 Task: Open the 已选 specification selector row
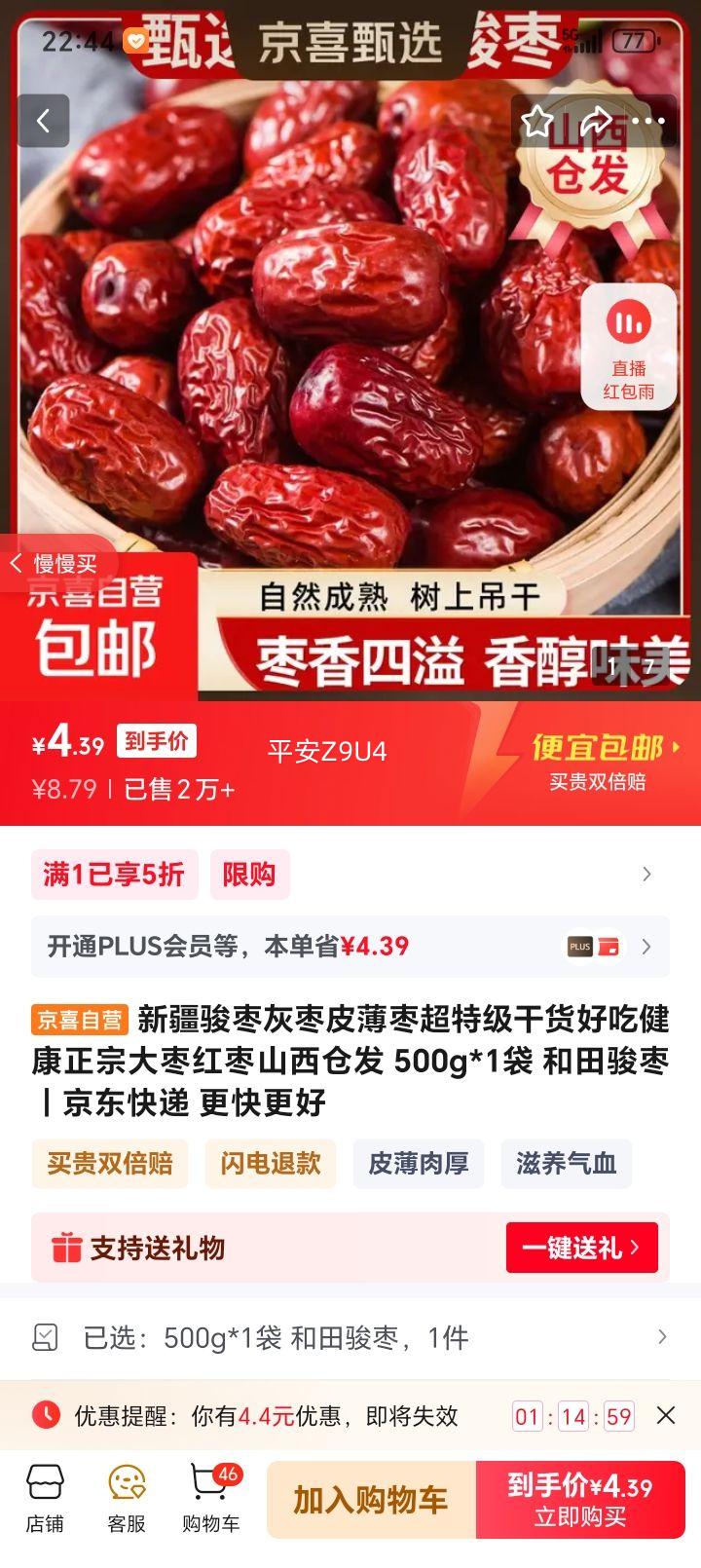click(x=350, y=1338)
